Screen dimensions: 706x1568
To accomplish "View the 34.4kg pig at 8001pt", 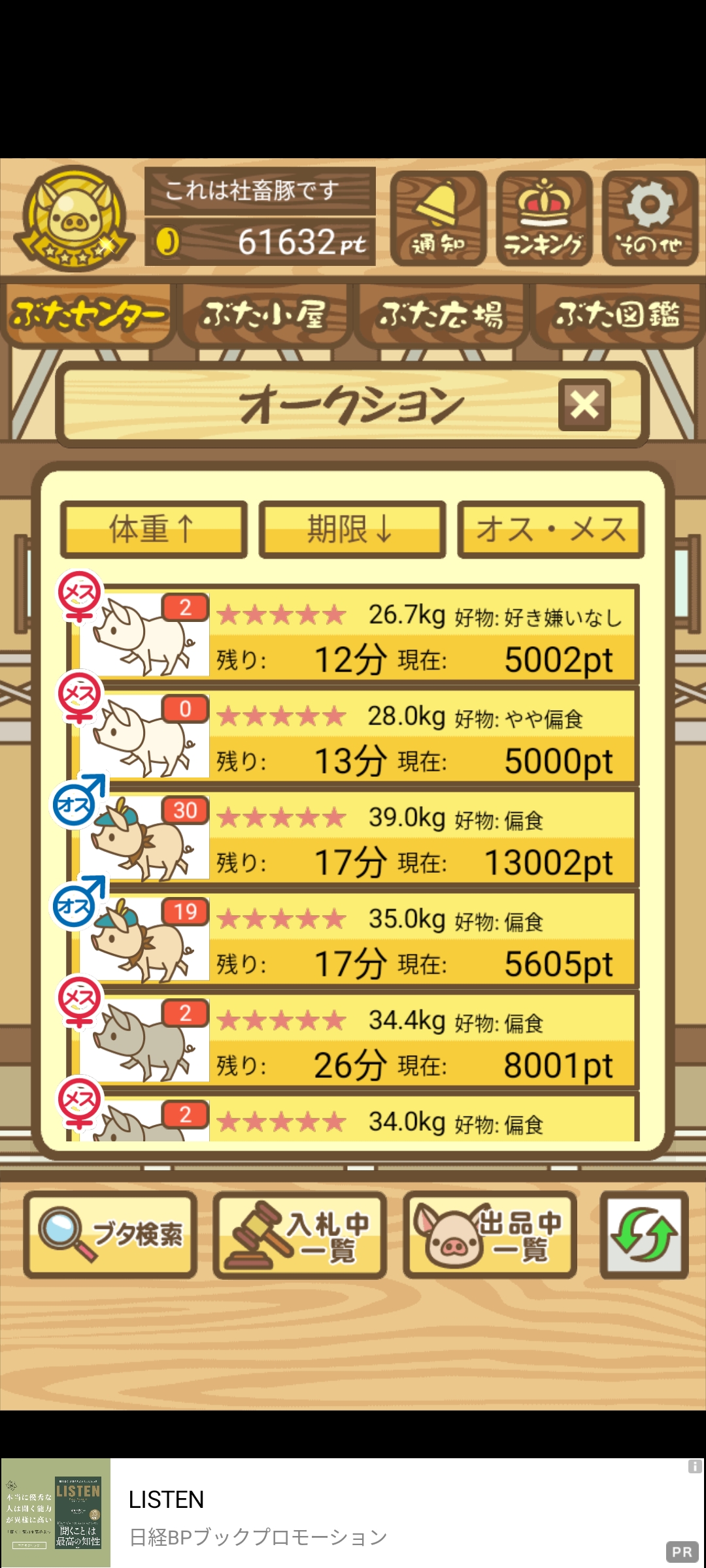I will coord(353,1039).
